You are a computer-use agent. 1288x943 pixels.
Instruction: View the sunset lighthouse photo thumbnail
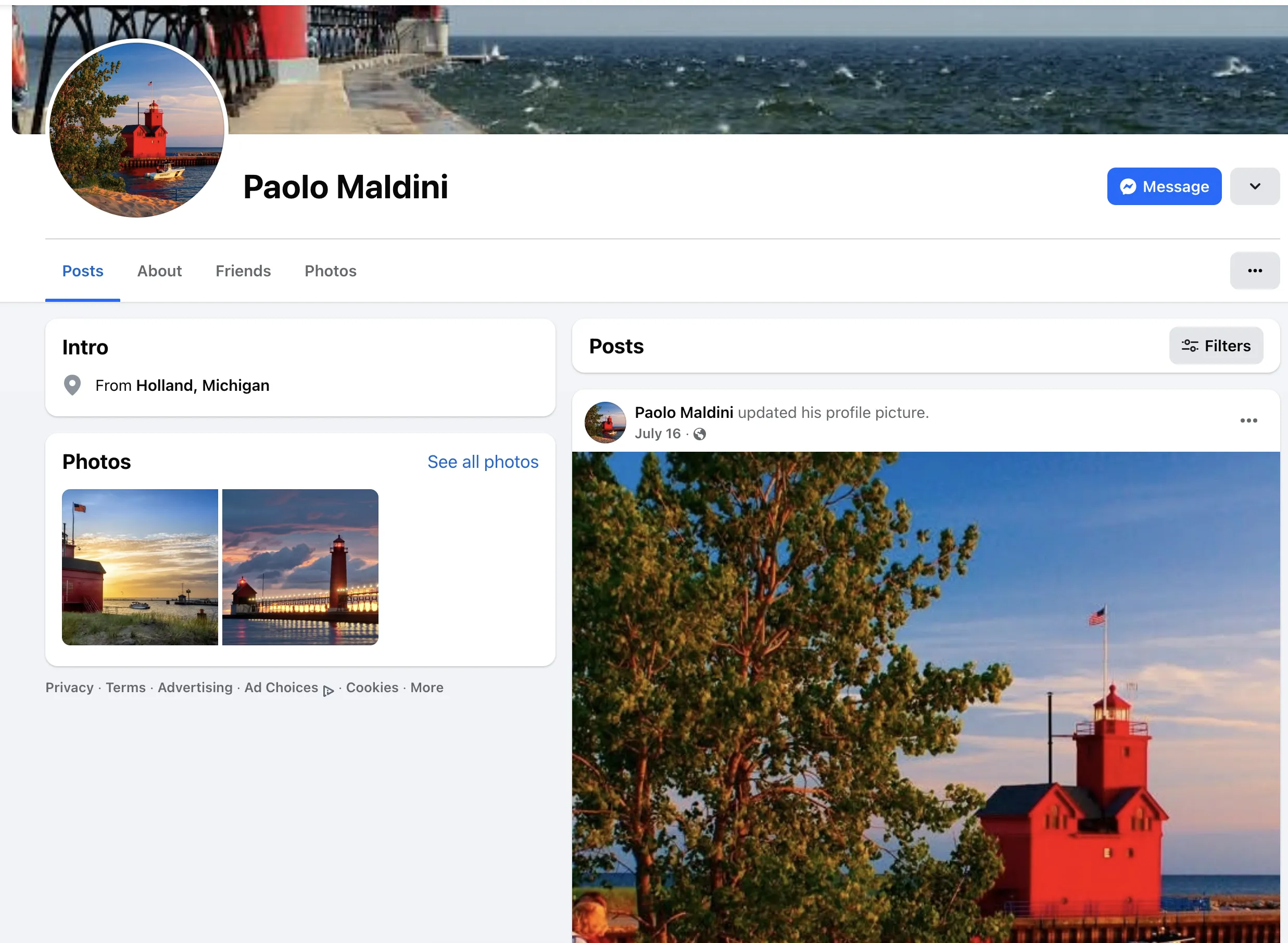click(x=140, y=567)
